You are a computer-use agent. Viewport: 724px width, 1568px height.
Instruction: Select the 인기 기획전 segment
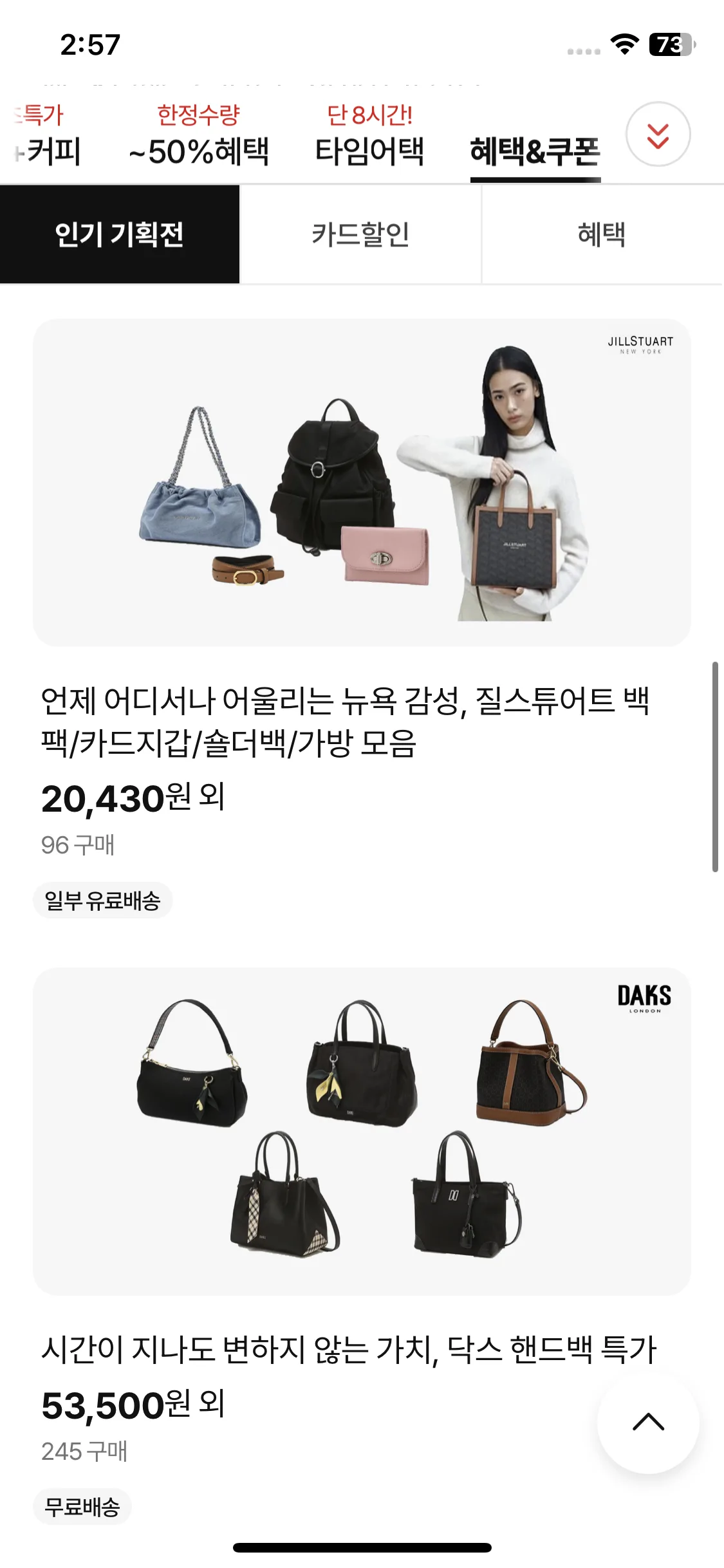click(120, 234)
